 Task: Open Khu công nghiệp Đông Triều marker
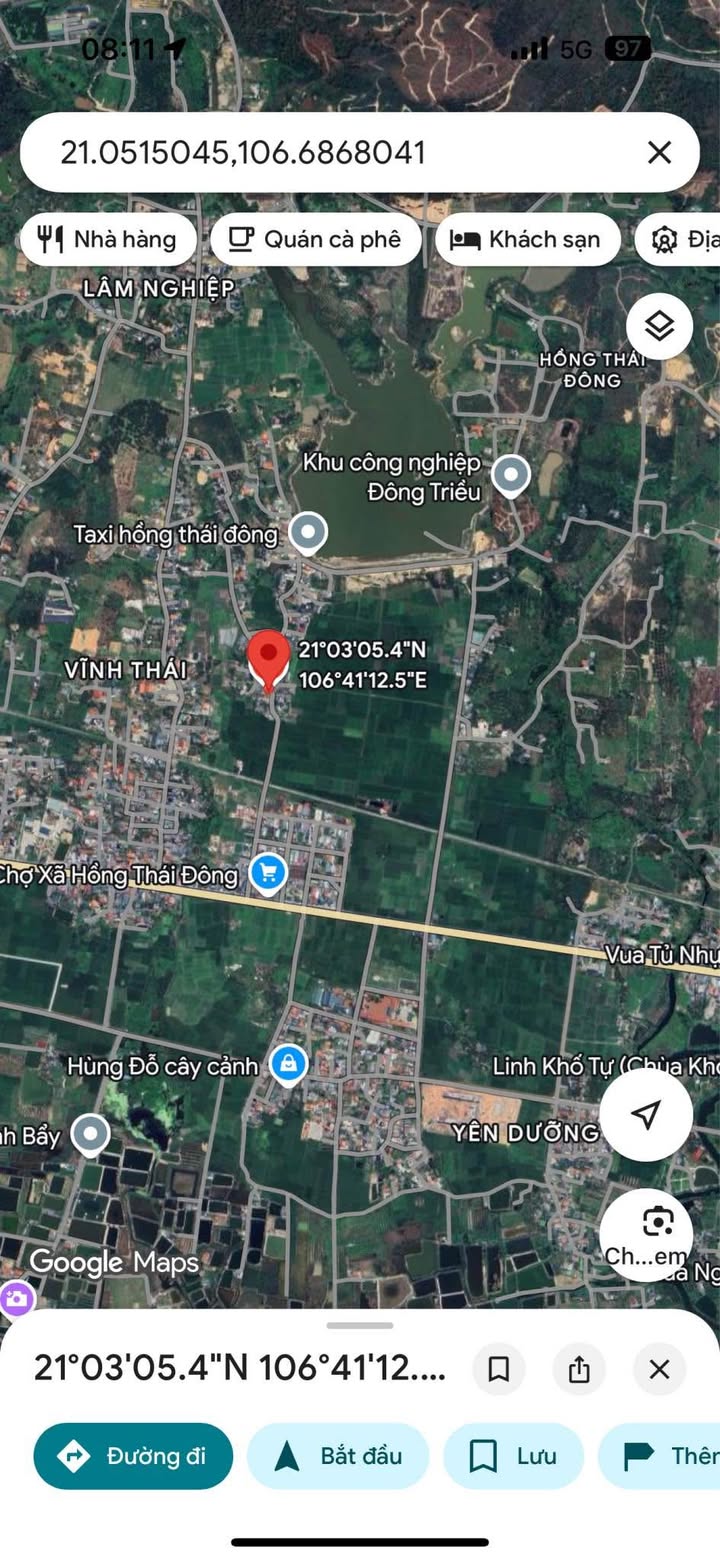(511, 476)
